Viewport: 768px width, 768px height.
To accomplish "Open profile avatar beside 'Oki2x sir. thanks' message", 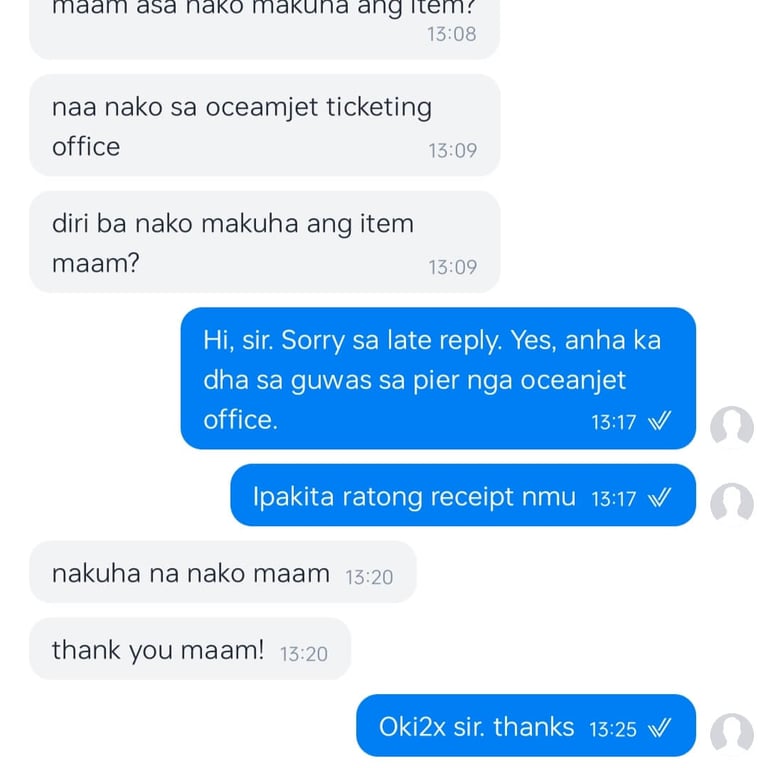I will (732, 733).
